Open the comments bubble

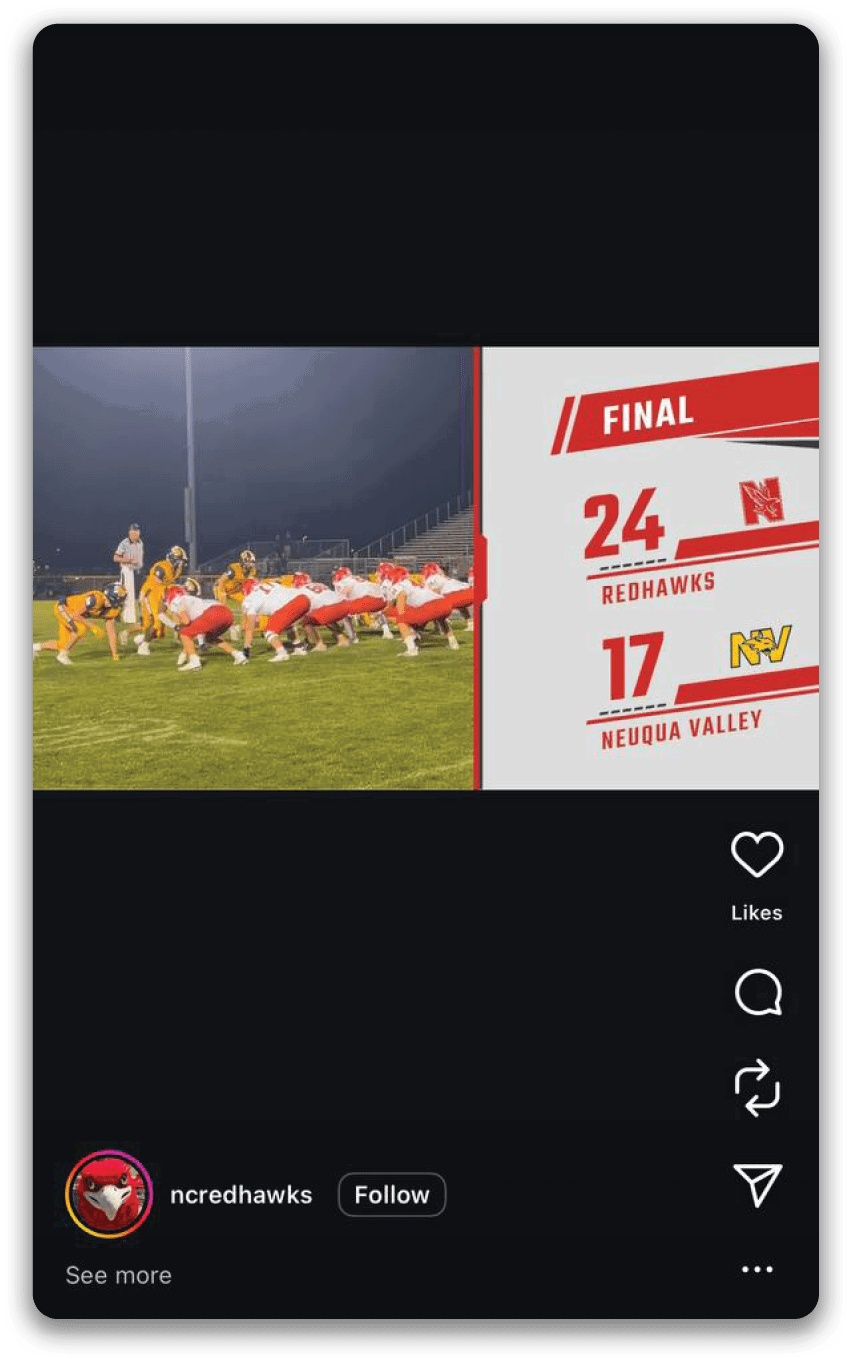[757, 993]
